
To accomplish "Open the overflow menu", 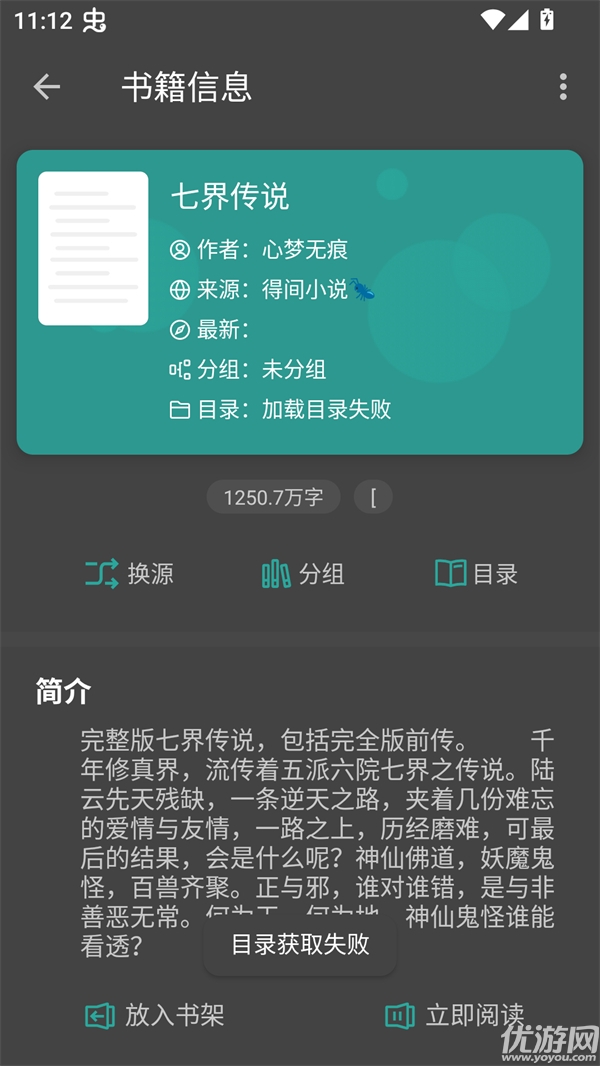I will point(563,87).
